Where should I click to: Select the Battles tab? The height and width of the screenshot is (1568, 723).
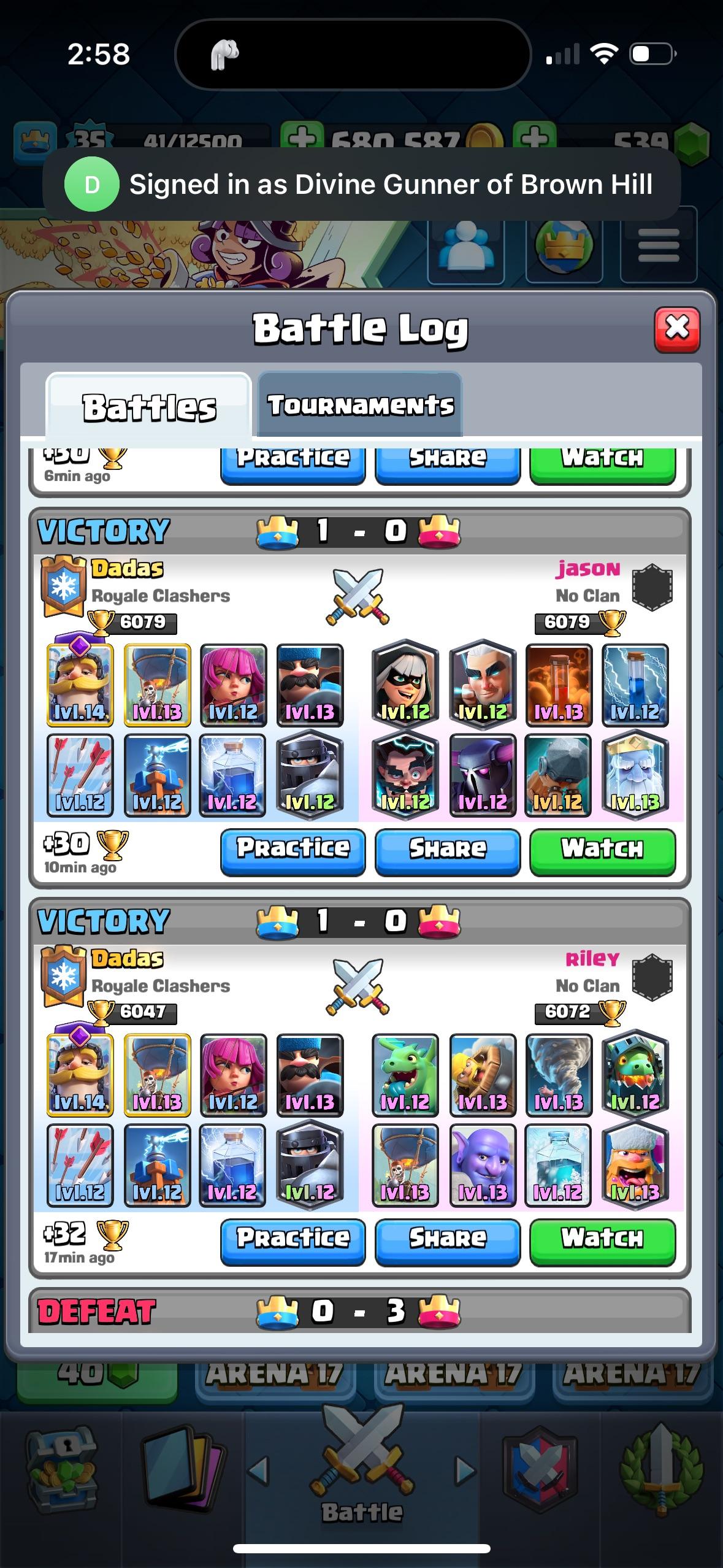click(x=149, y=407)
